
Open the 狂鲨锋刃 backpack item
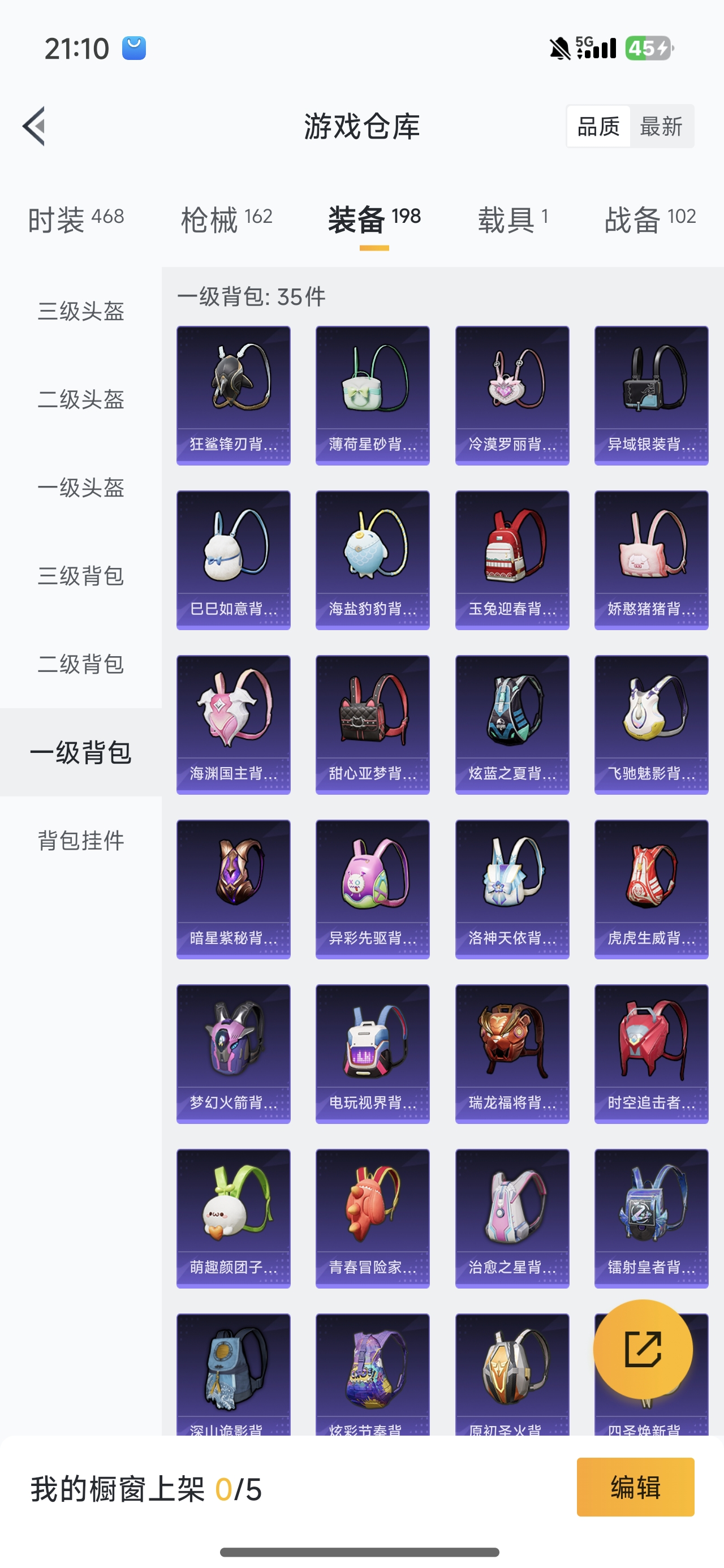pyautogui.click(x=233, y=395)
